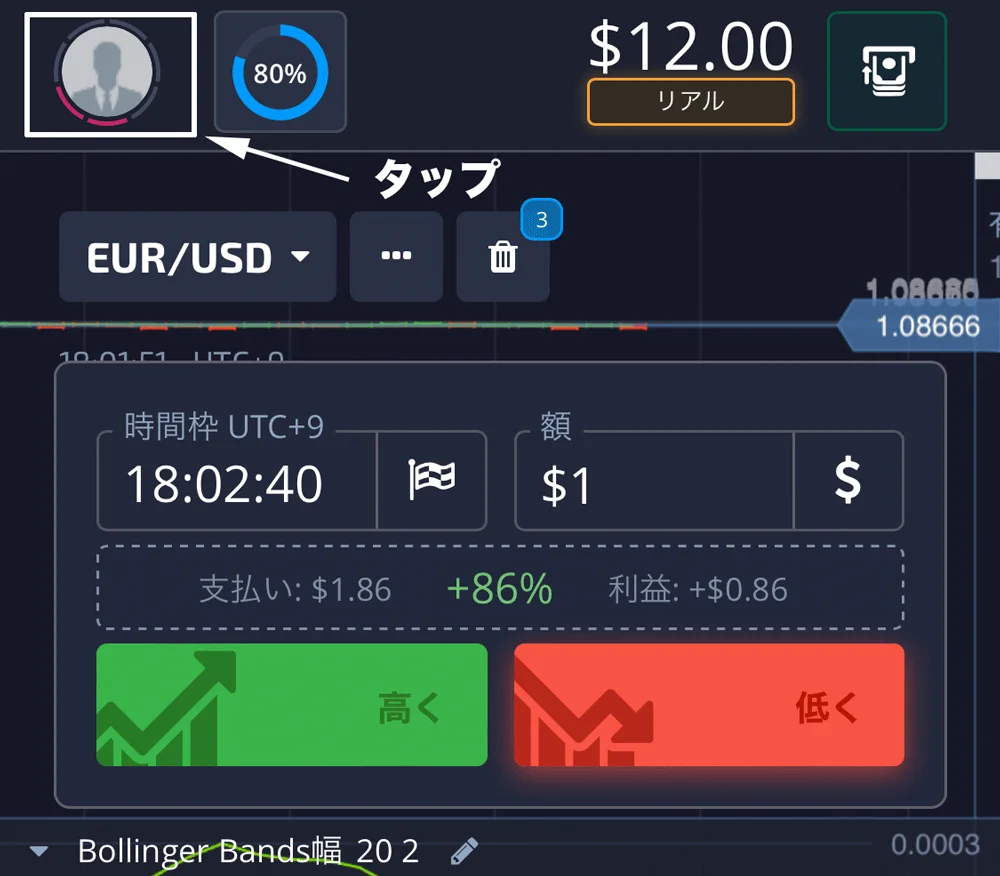Viewport: 1000px width, 876px height.
Task: Tap the checkered flag time mode icon
Action: pyautogui.click(x=431, y=481)
